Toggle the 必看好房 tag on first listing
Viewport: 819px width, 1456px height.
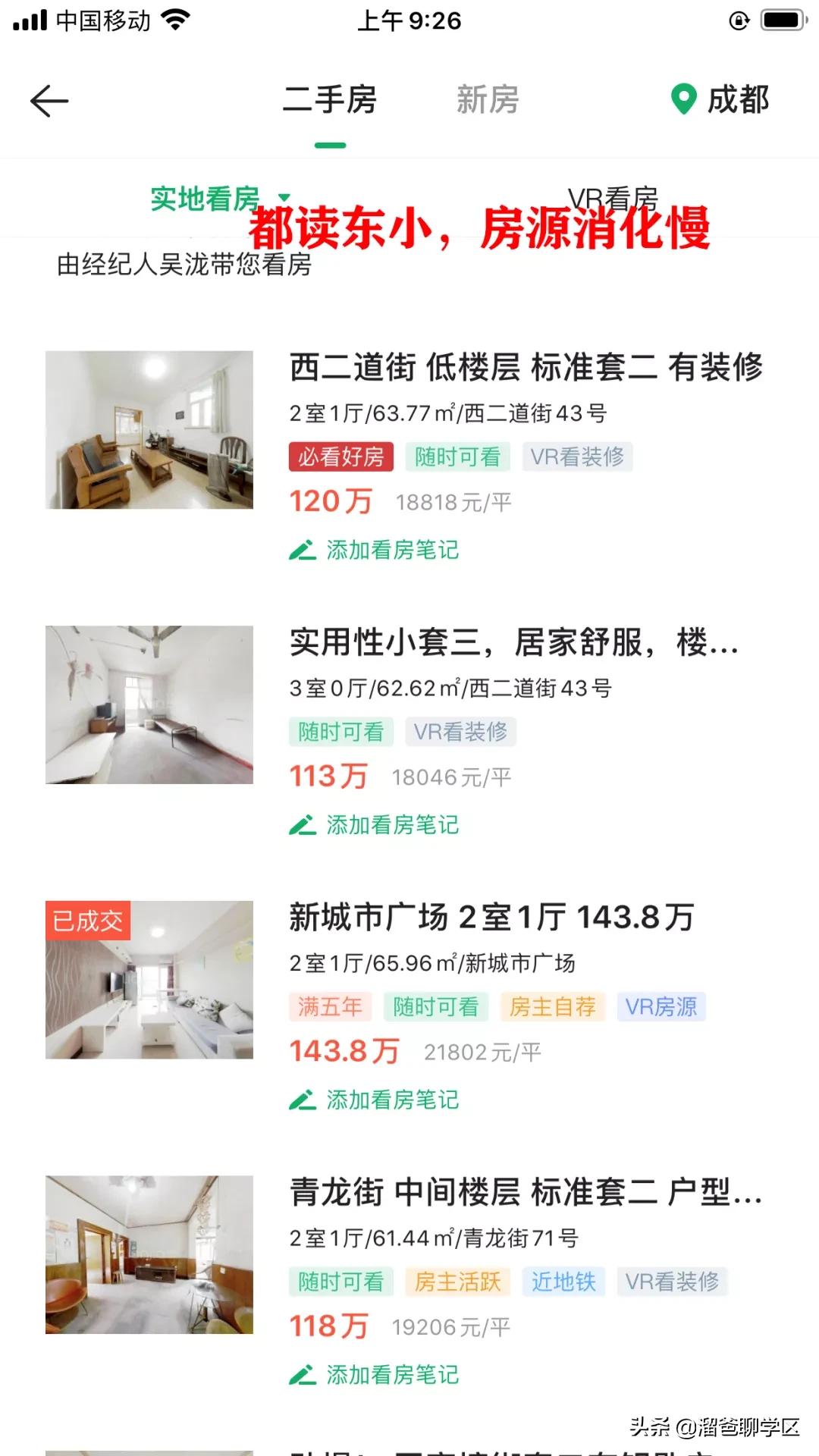(340, 457)
